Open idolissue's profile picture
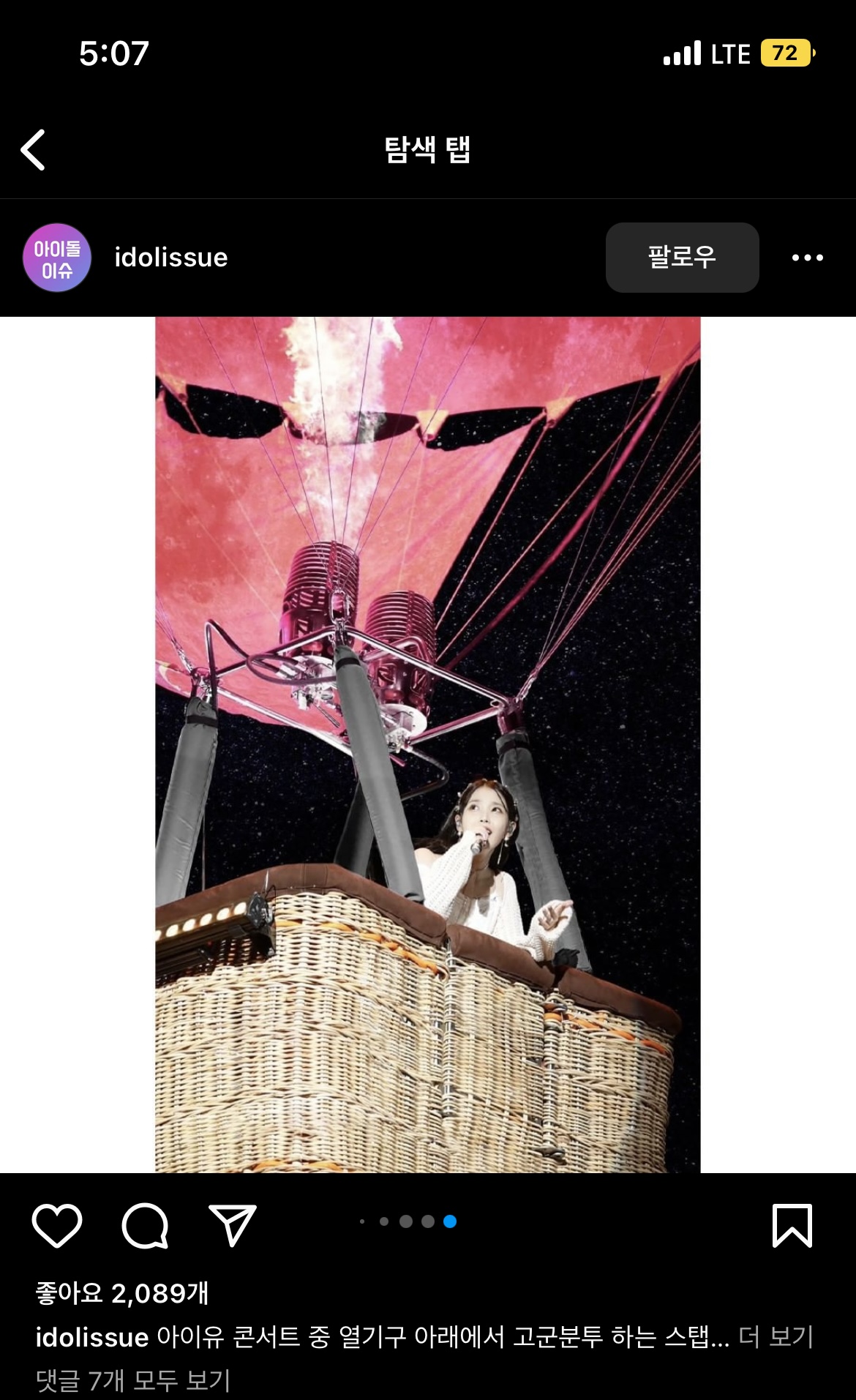The image size is (856, 1400). point(57,258)
